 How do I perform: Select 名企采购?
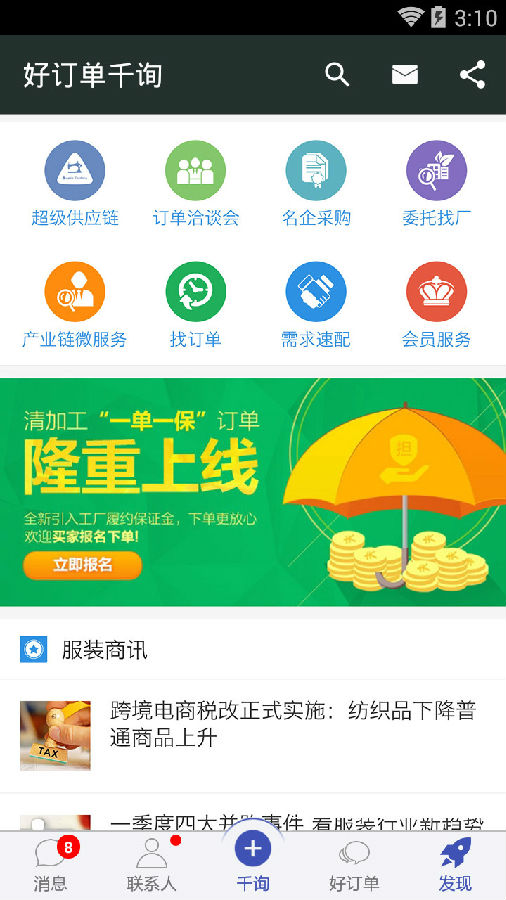(x=316, y=184)
